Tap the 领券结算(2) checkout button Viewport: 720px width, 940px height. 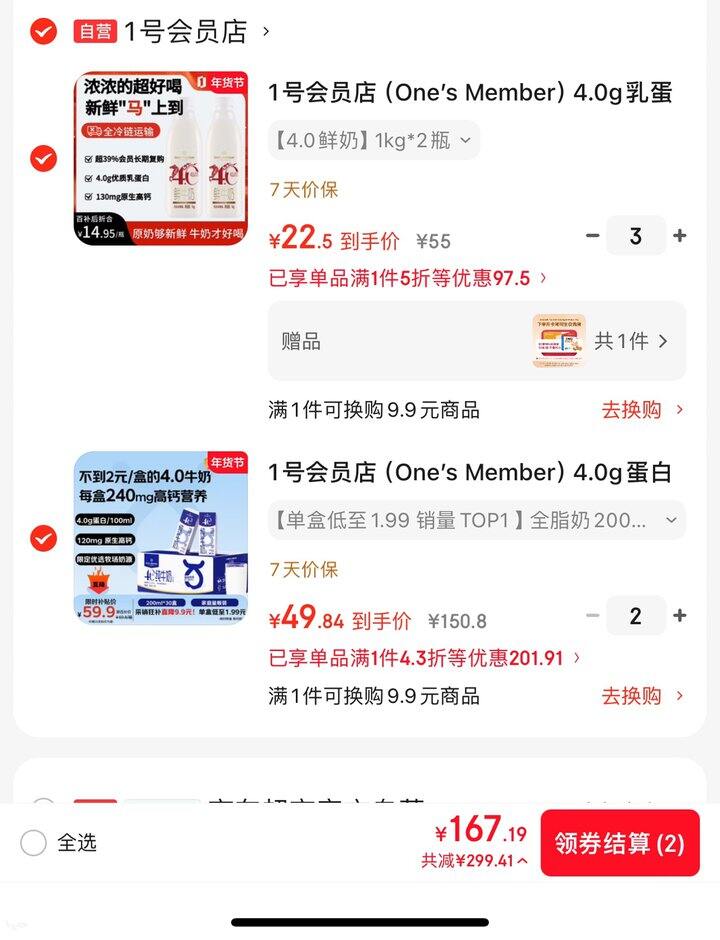point(620,843)
